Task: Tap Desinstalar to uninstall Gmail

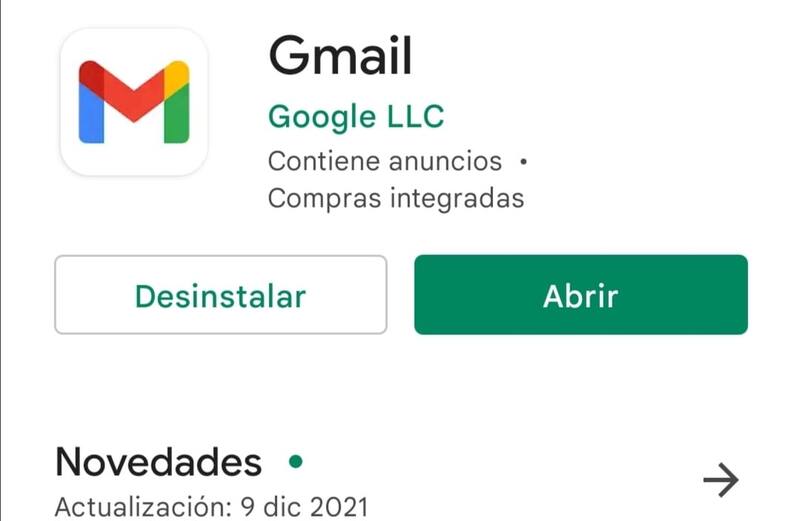Action: tap(220, 295)
